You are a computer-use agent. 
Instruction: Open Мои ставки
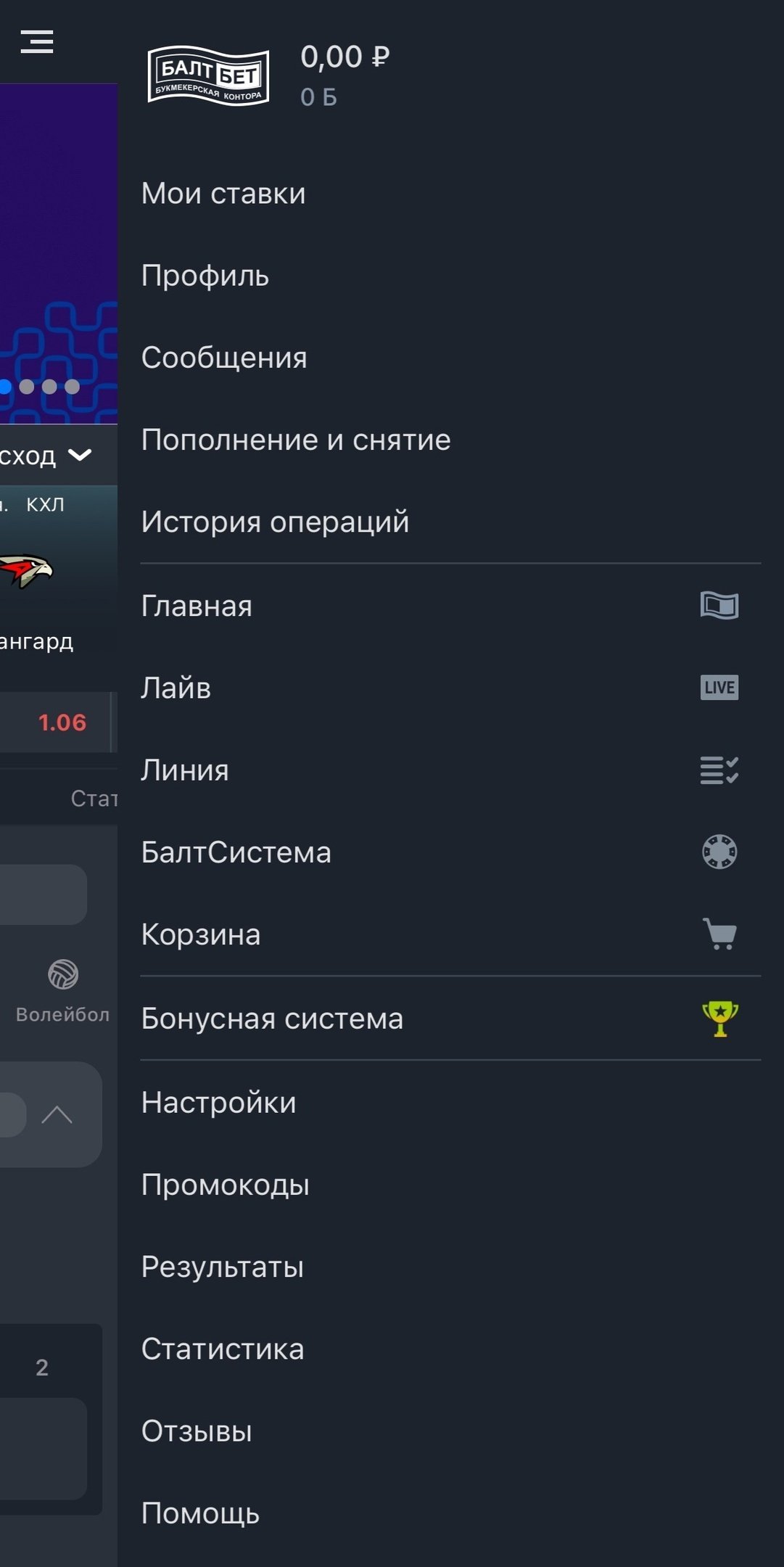223,194
